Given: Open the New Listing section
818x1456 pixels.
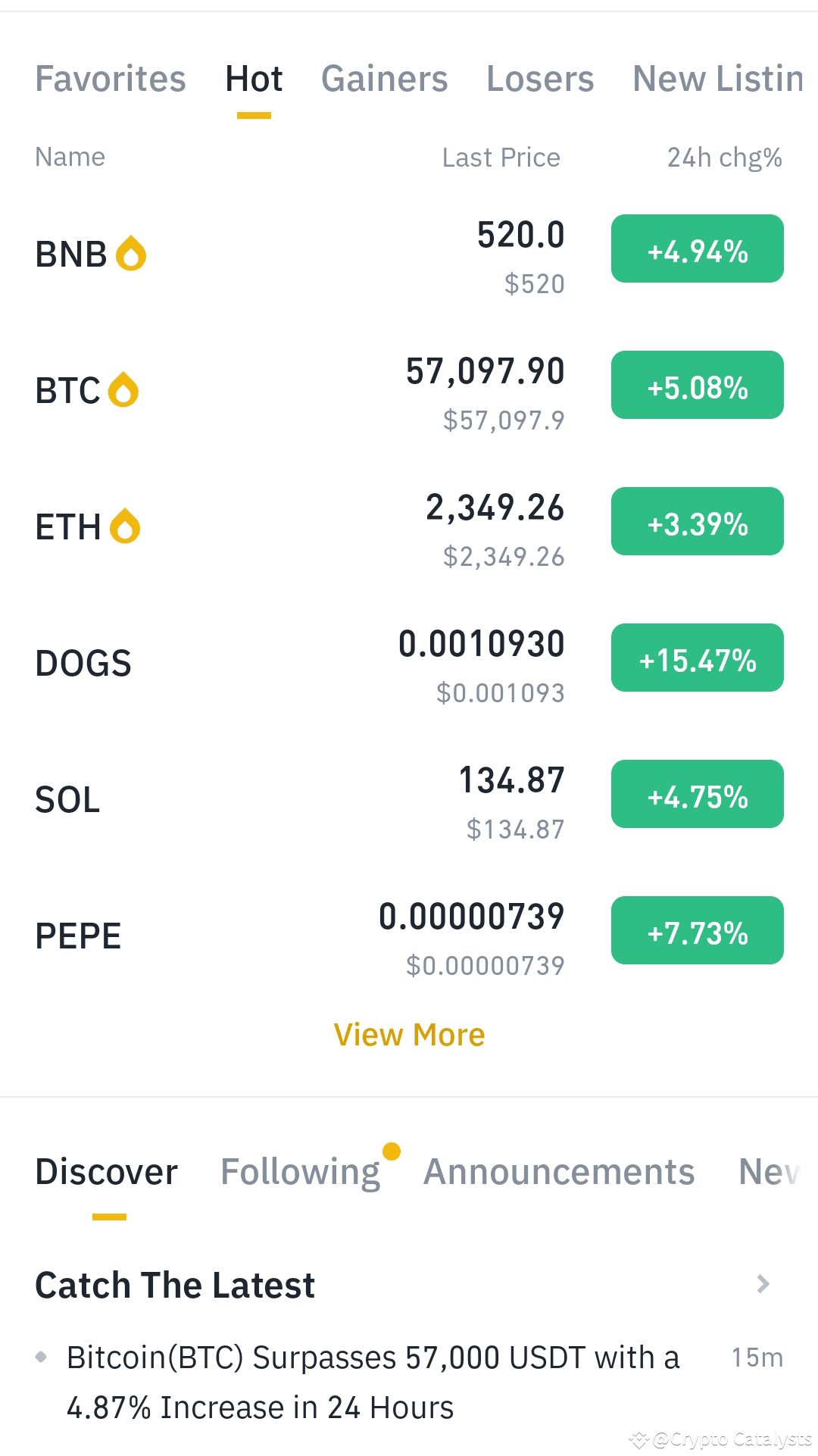Looking at the screenshot, I should [717, 78].
